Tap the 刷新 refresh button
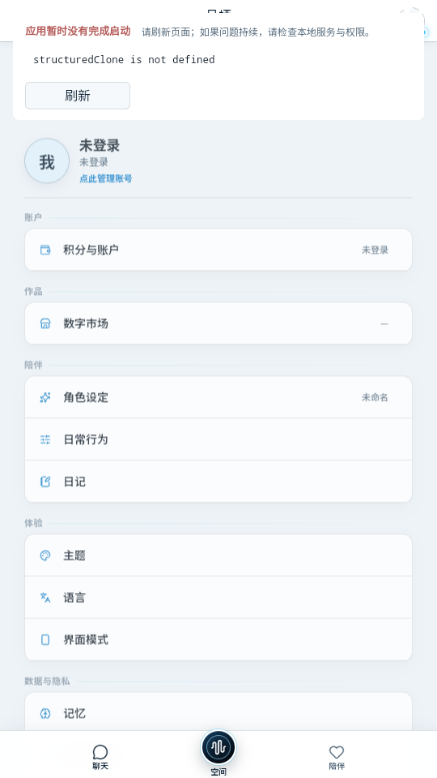This screenshot has width=437, height=778. 77,96
